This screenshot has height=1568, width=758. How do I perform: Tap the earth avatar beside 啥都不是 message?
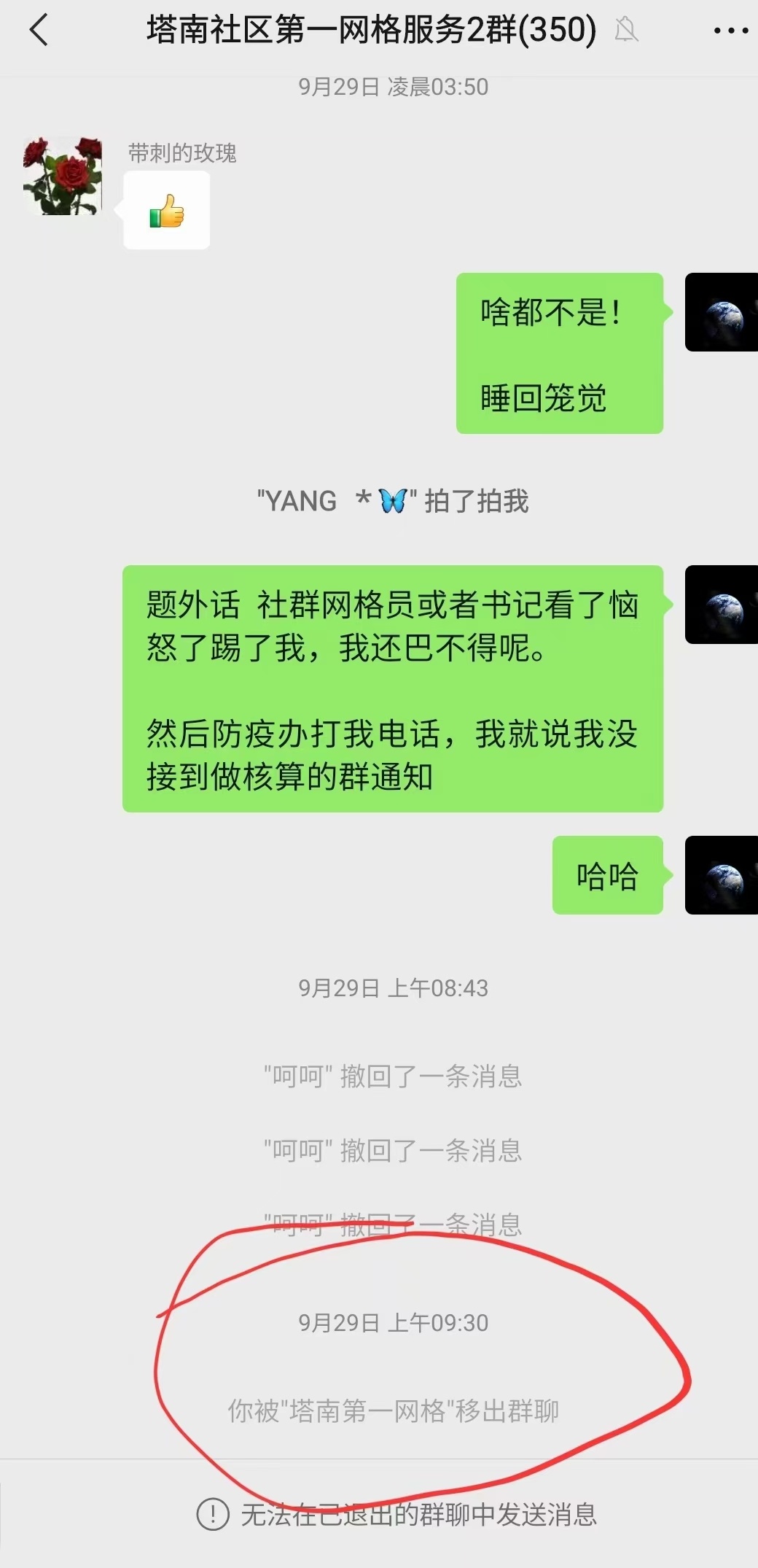point(721,312)
